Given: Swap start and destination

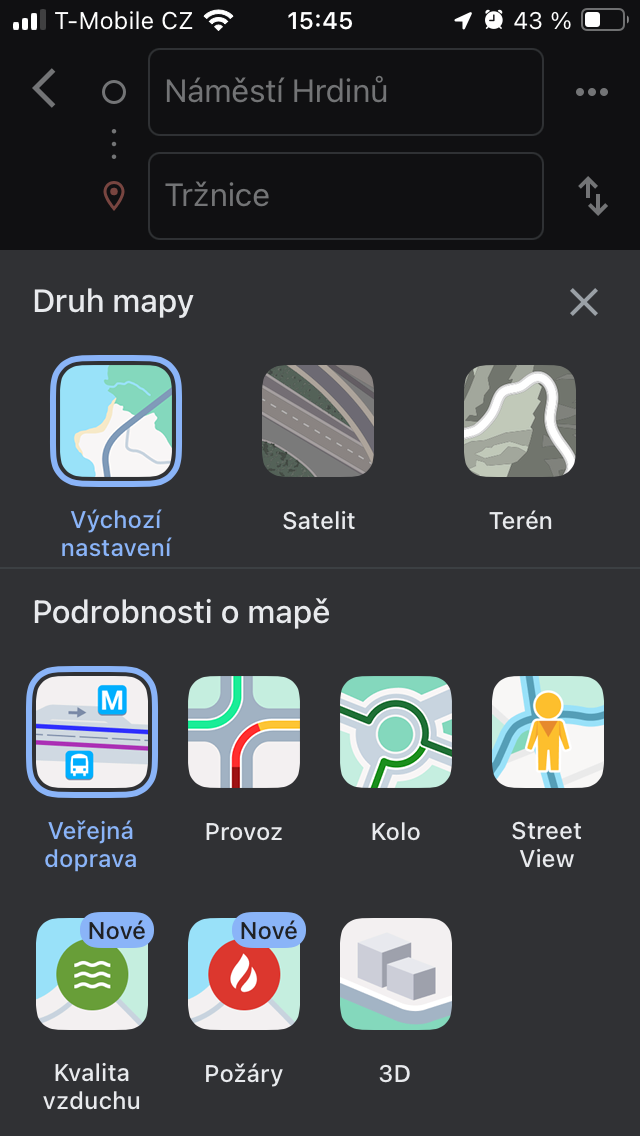Looking at the screenshot, I should coord(593,195).
